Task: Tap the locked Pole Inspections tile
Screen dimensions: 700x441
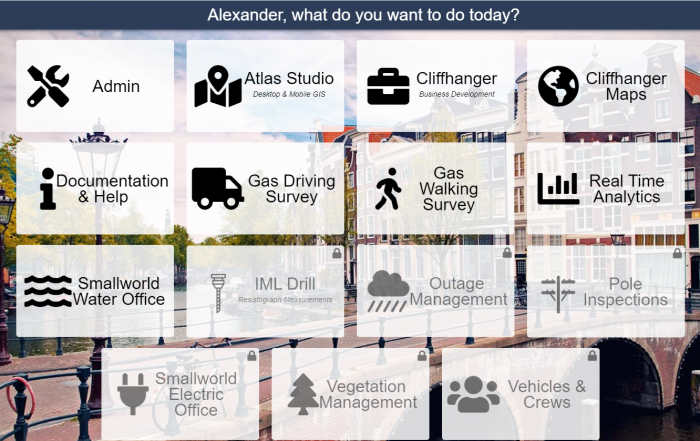Action: (606, 291)
